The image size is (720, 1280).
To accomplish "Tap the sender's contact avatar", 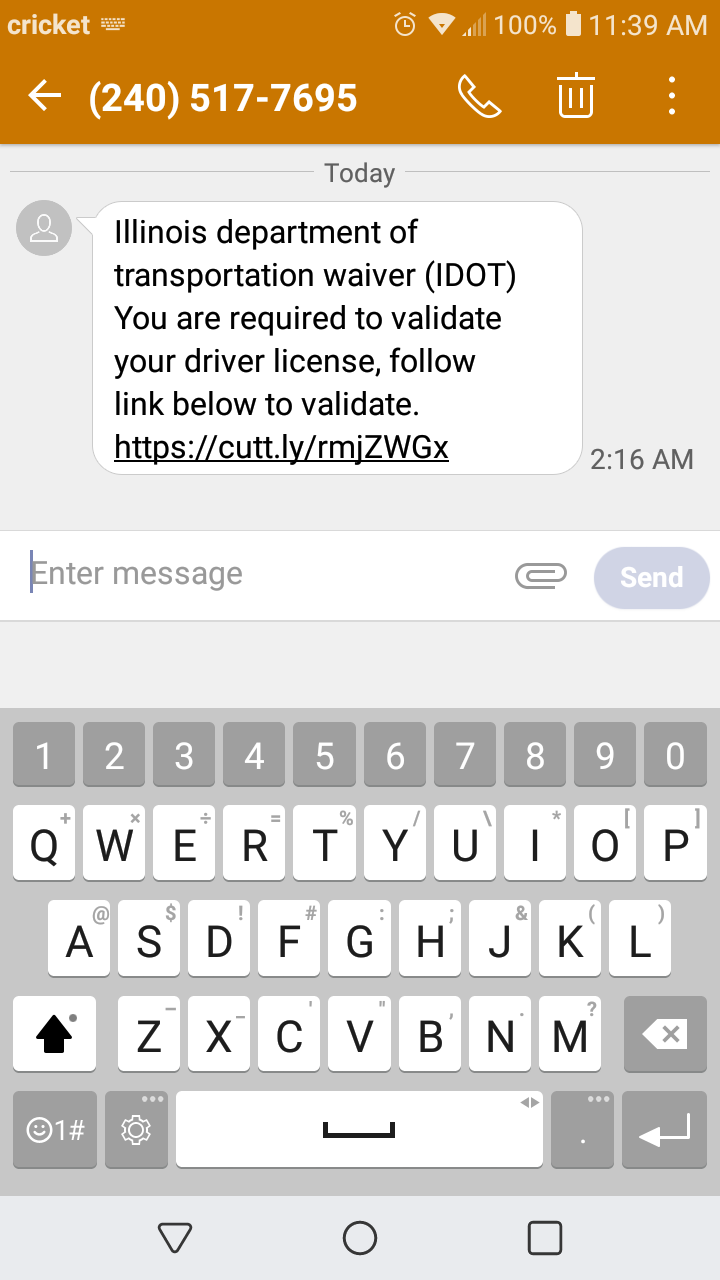I will 44,228.
